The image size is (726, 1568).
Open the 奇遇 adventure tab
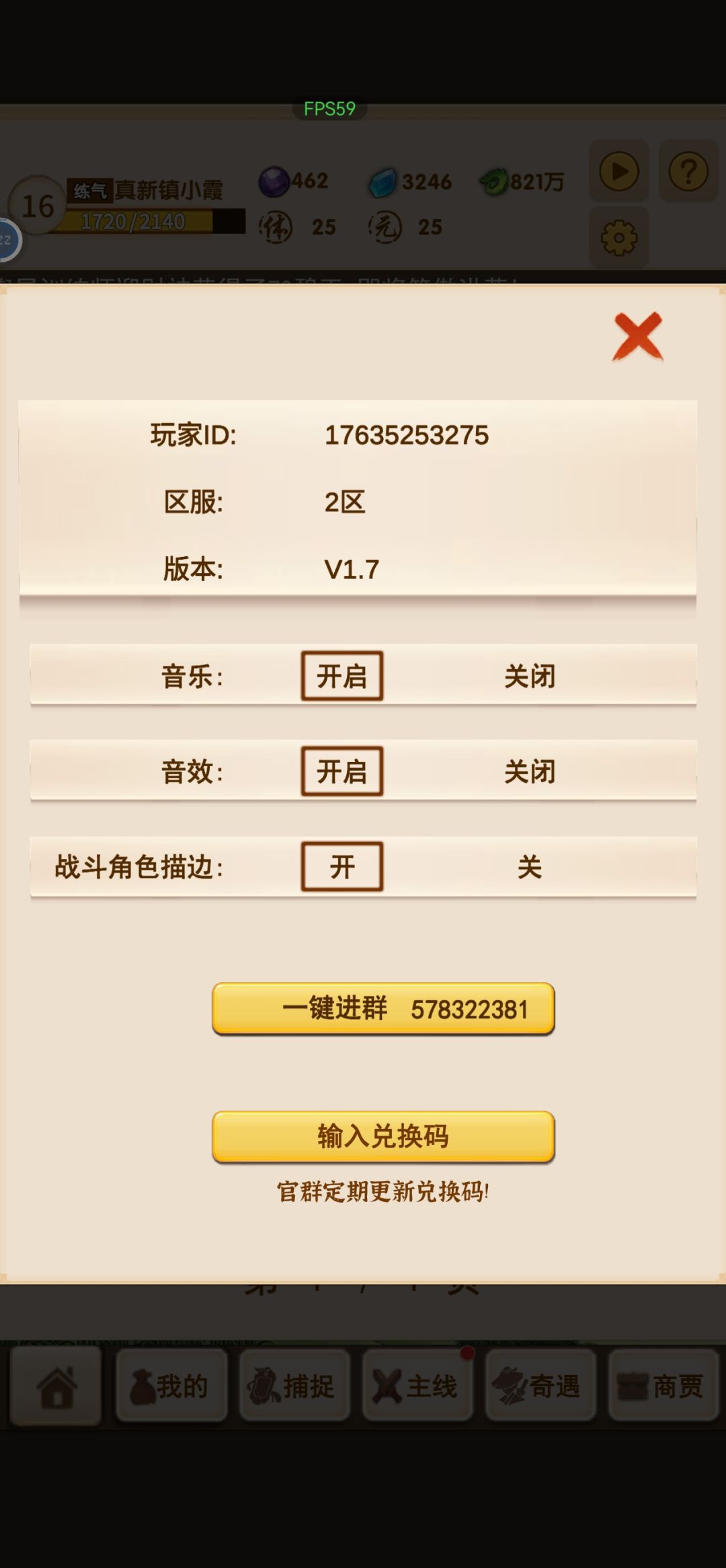click(540, 1385)
